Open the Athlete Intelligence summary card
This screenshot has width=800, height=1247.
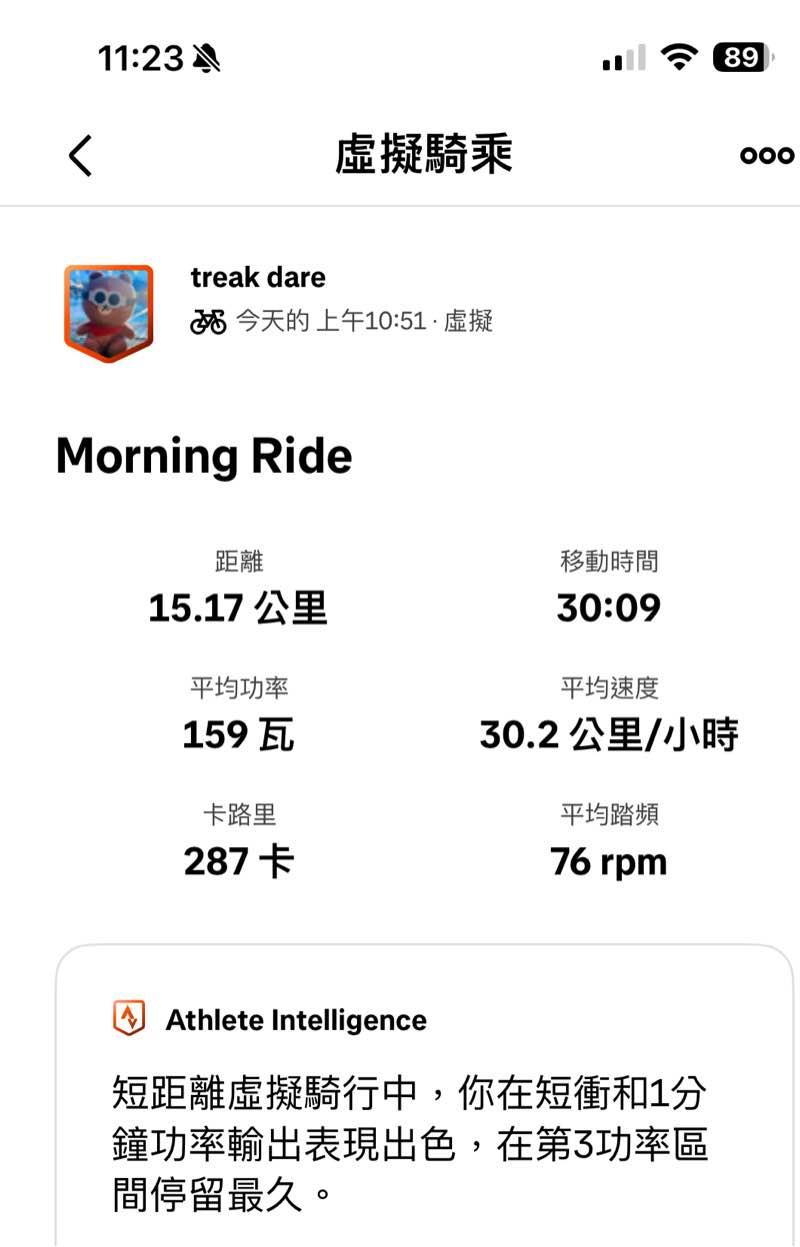(424, 1100)
